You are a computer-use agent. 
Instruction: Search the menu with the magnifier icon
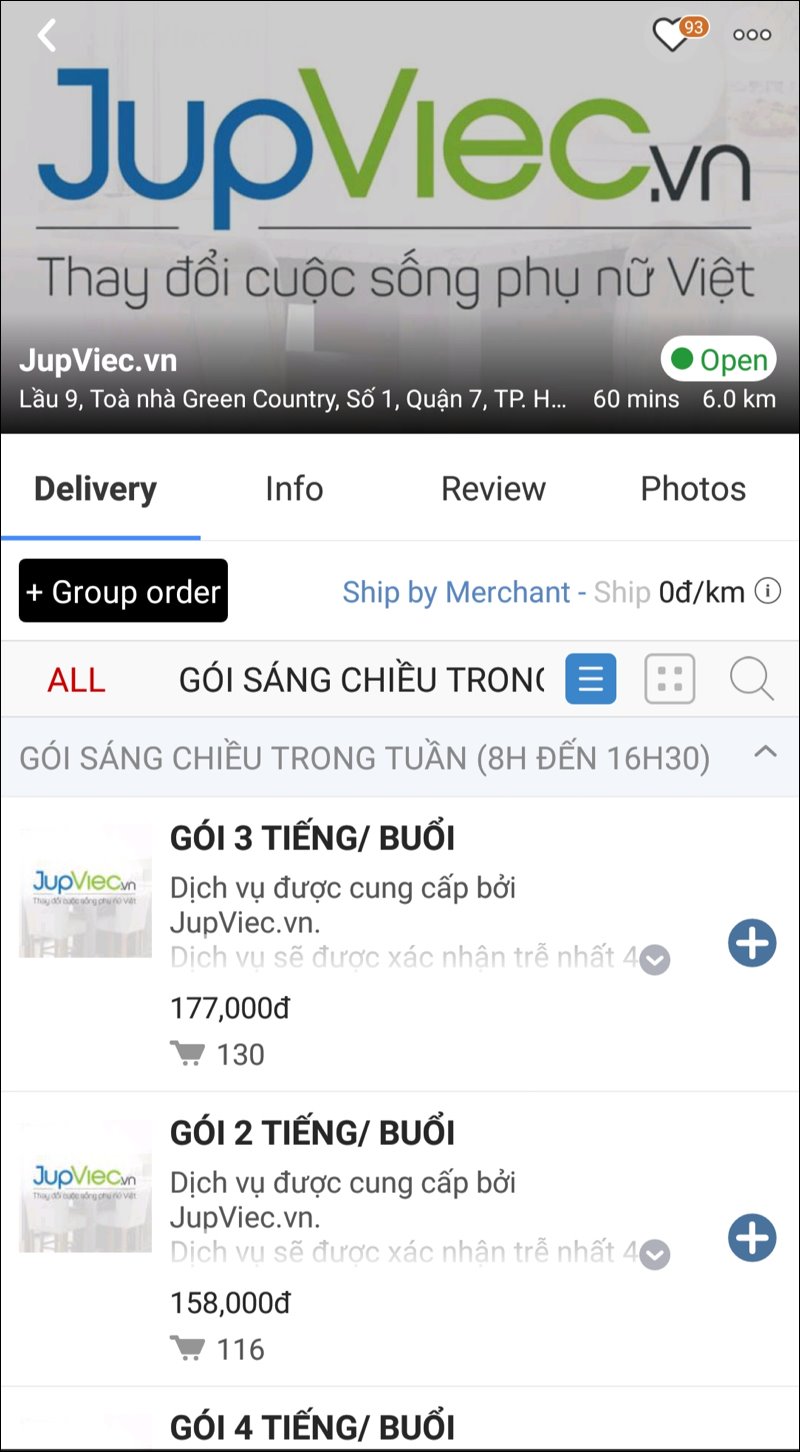click(751, 680)
